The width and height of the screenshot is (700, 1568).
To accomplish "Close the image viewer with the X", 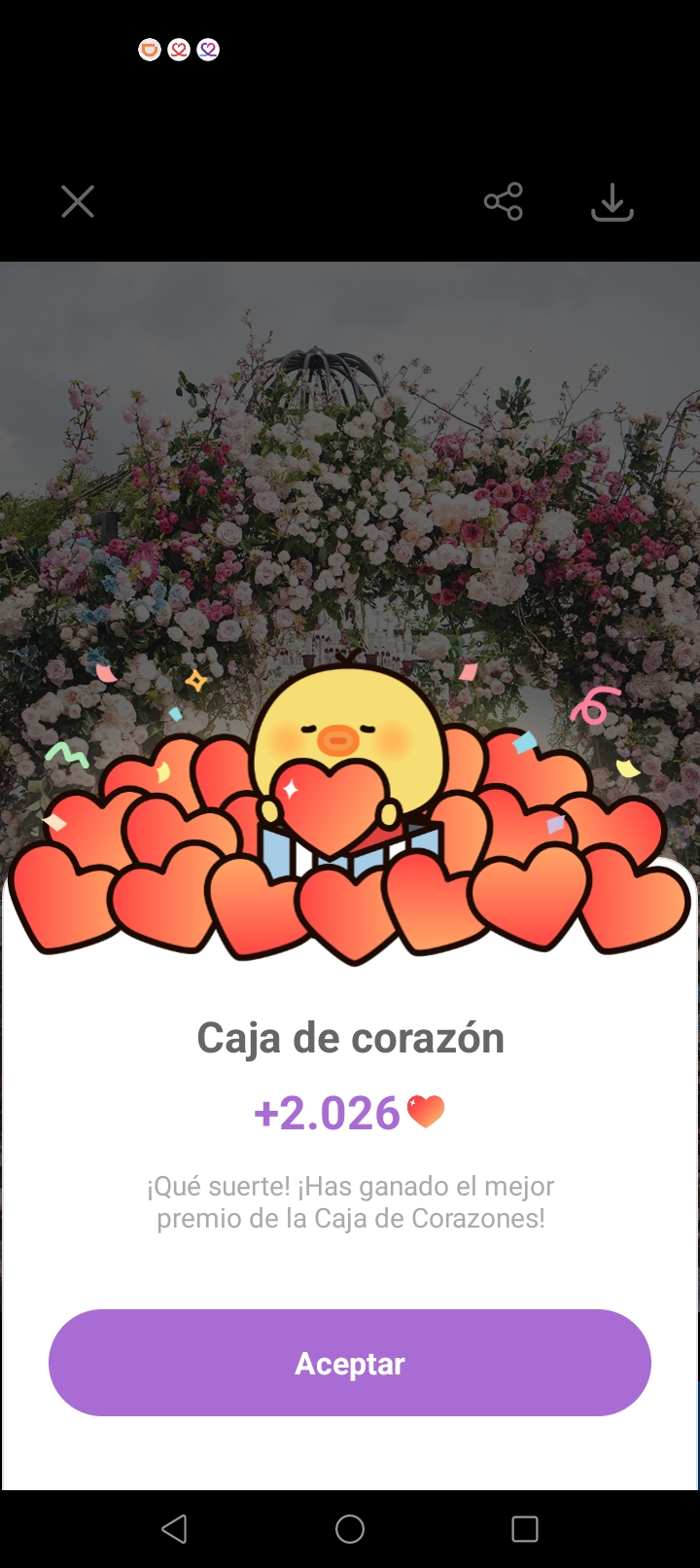I will click(78, 202).
